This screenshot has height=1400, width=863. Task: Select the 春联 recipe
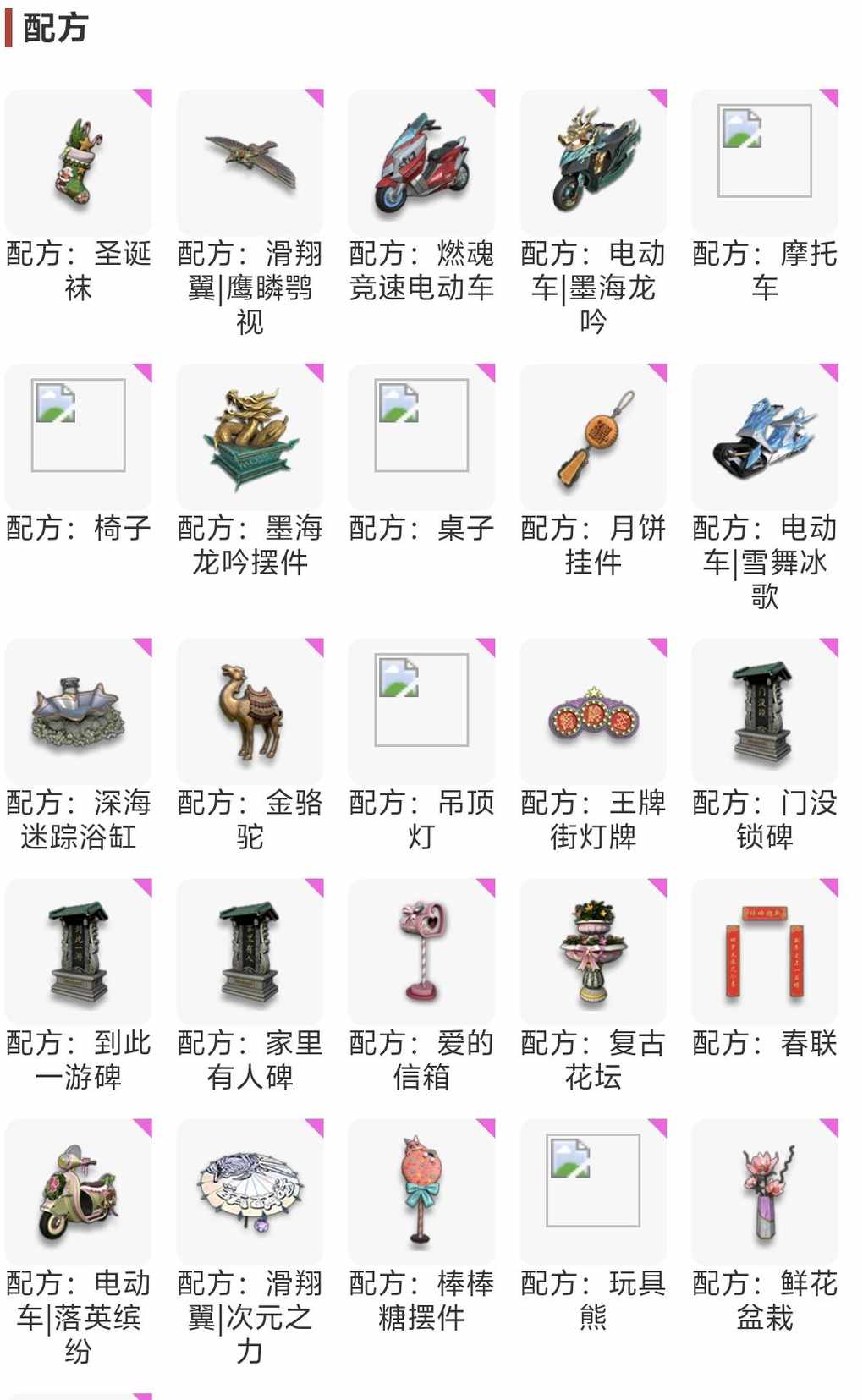coord(765,952)
